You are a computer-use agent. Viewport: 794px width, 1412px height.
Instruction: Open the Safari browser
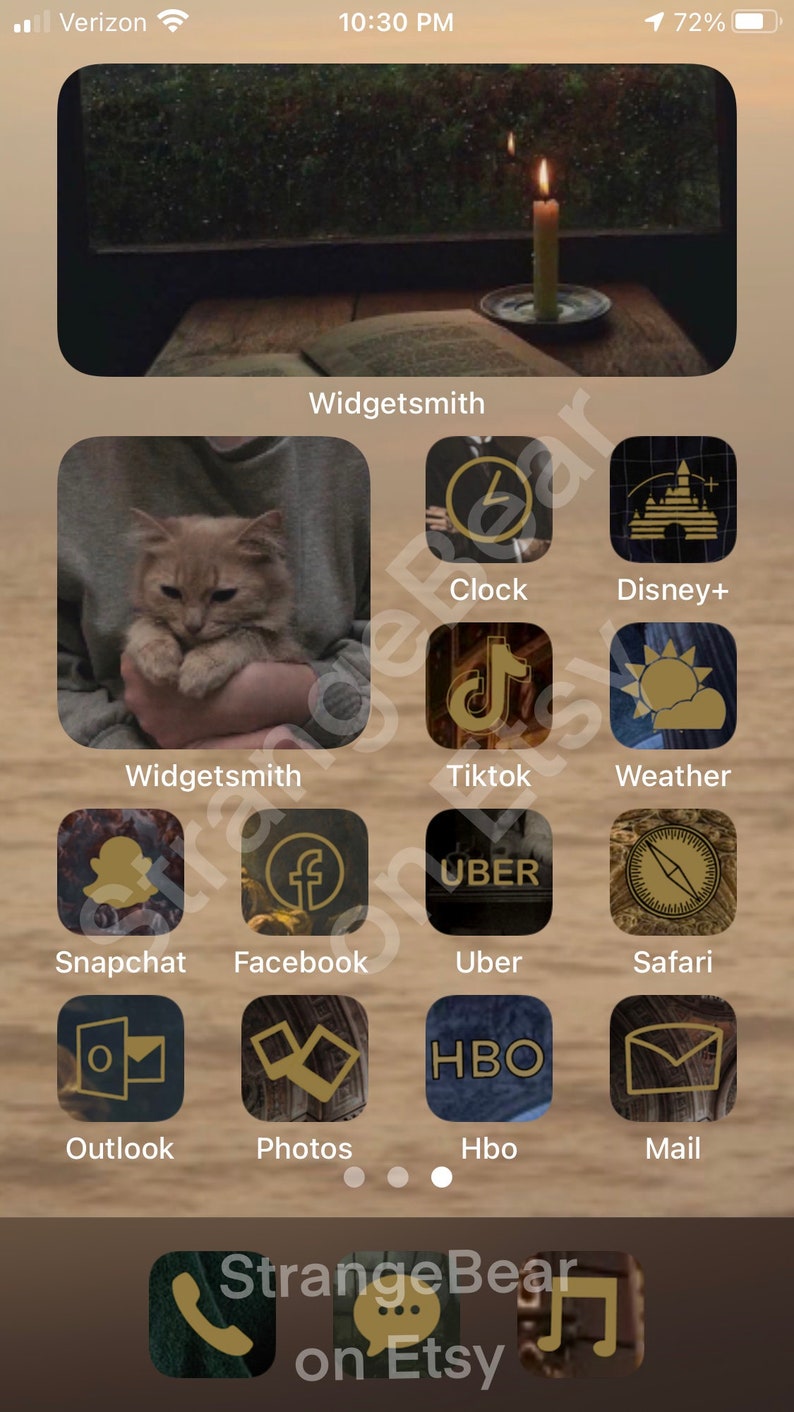pos(673,872)
